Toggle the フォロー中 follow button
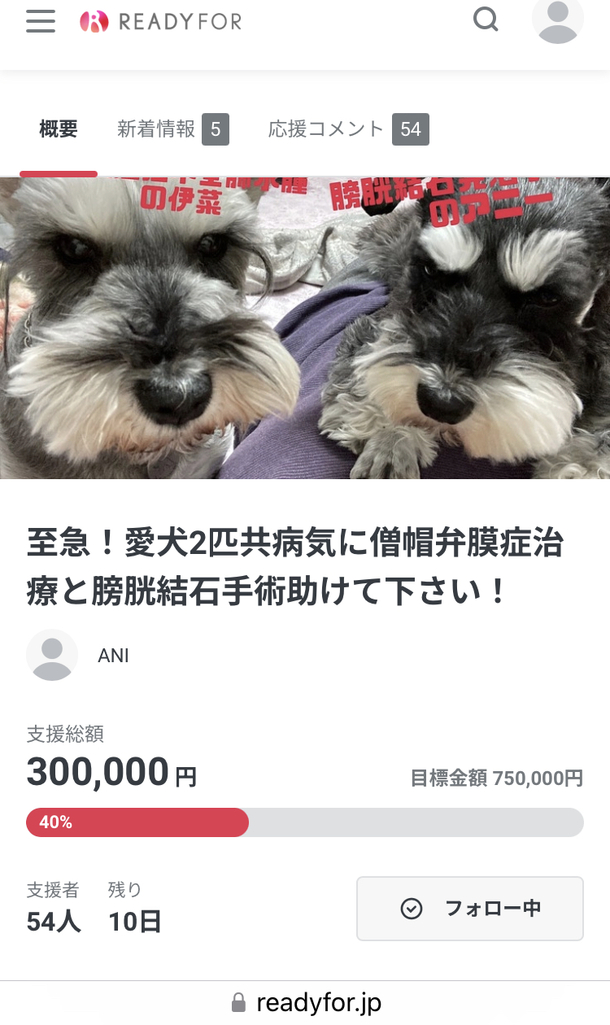610x1025 pixels. 470,908
